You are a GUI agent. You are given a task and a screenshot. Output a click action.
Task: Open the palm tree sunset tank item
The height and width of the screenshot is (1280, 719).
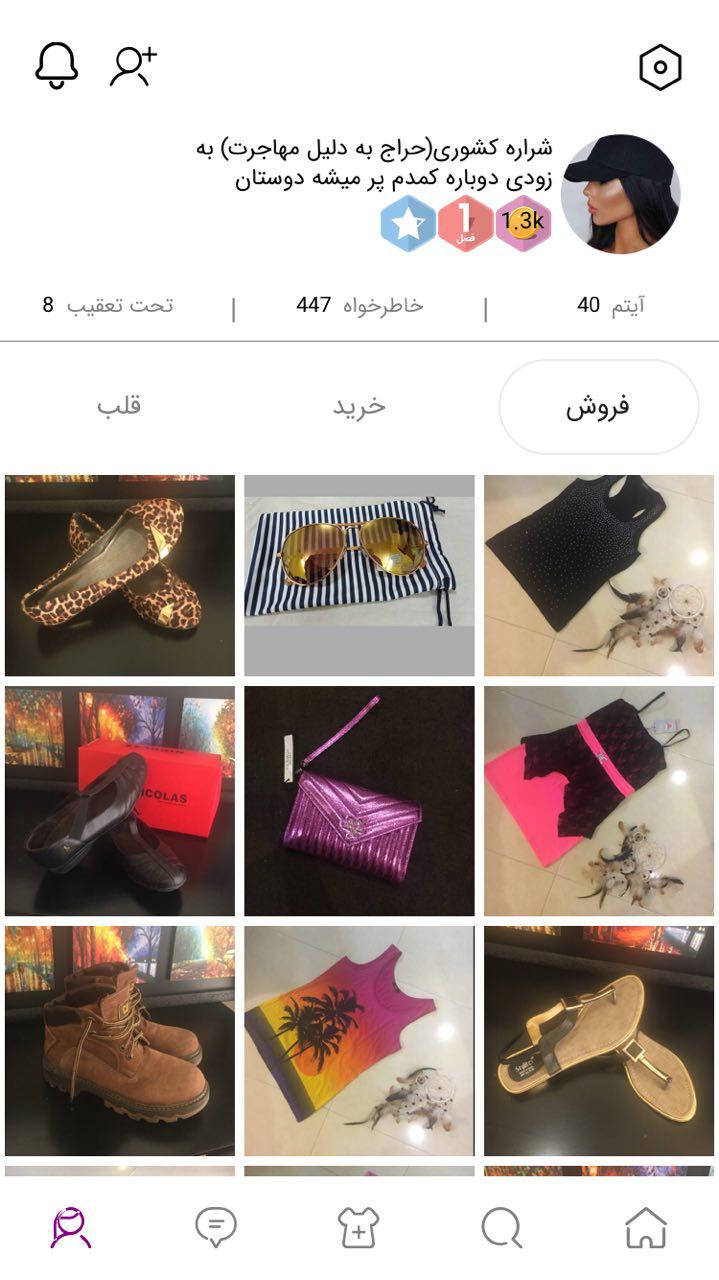point(359,1041)
